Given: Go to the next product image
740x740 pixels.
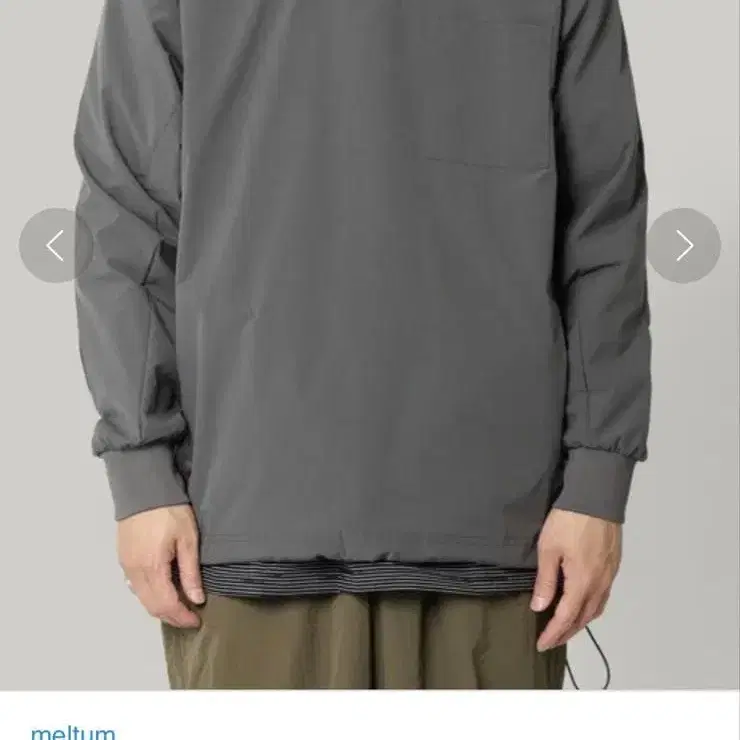Looking at the screenshot, I should click(x=684, y=246).
